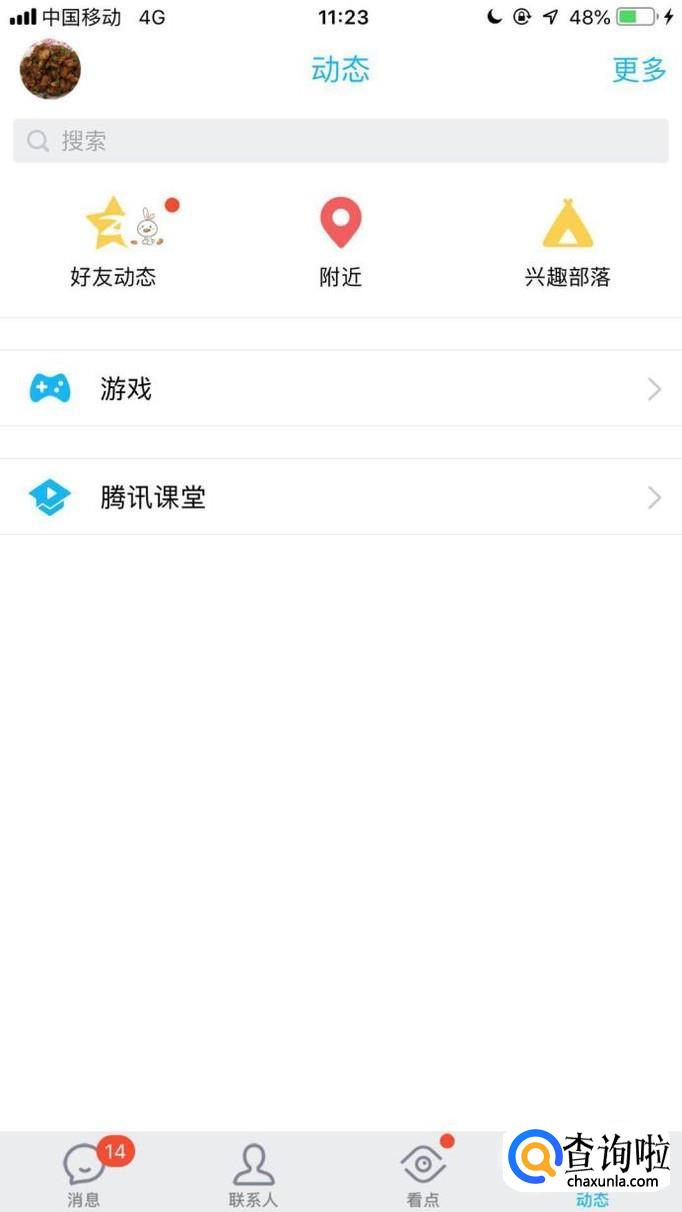682x1212 pixels.
Task: Open 好友动态 friends feed
Action: 113,242
